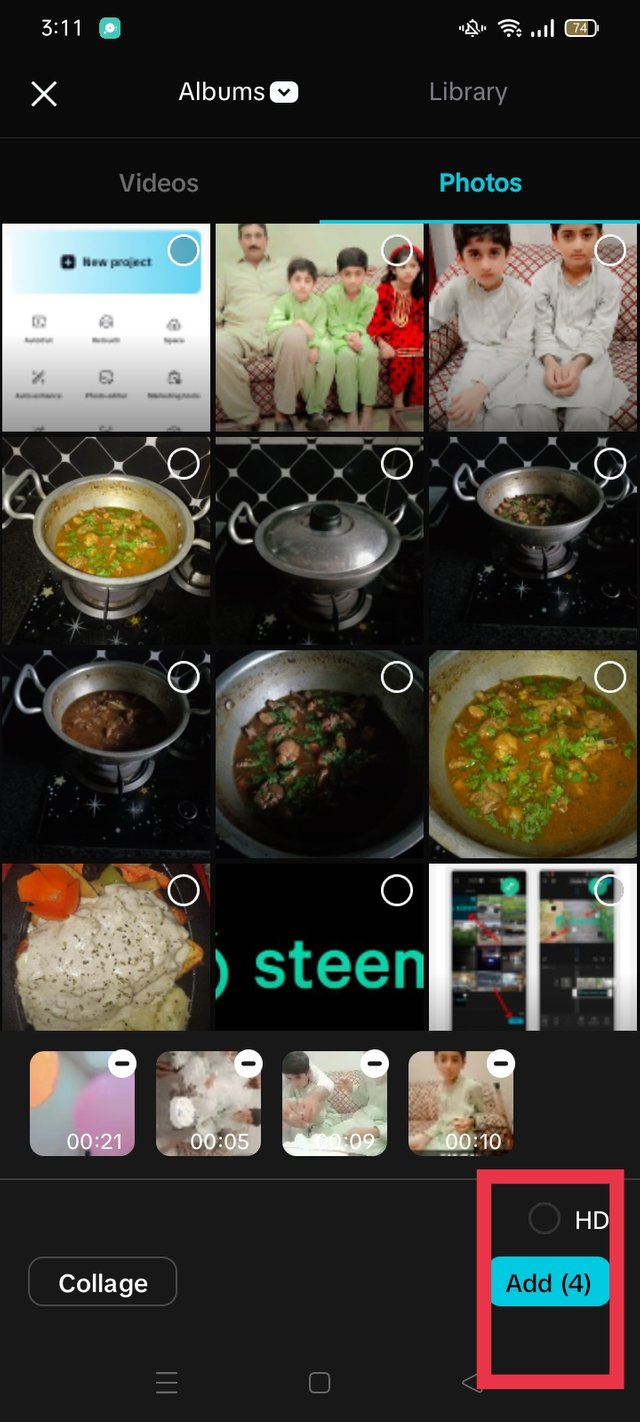The height and width of the screenshot is (1422, 640).
Task: Open the Collage option
Action: point(103,1282)
